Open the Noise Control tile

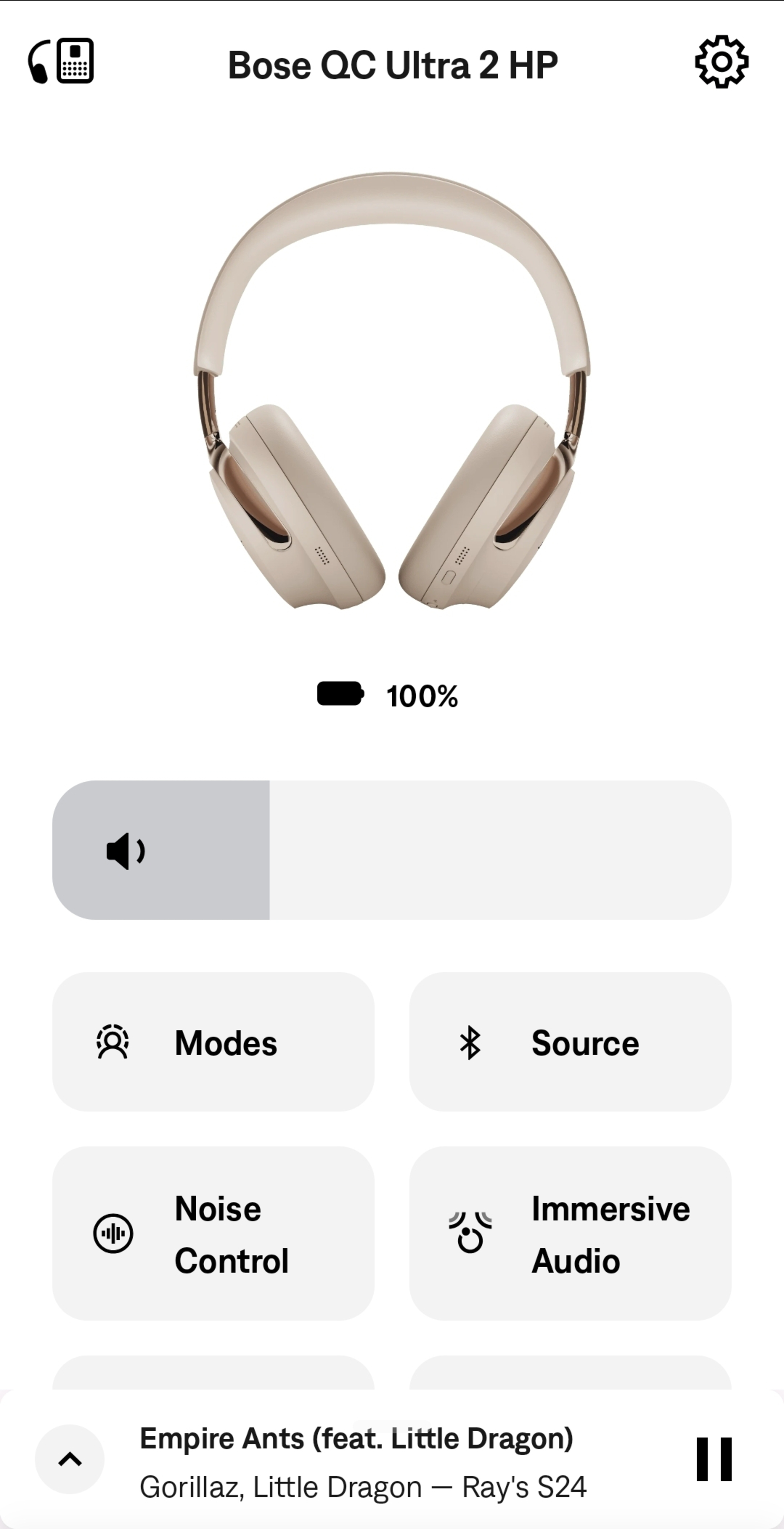pyautogui.click(x=213, y=1234)
